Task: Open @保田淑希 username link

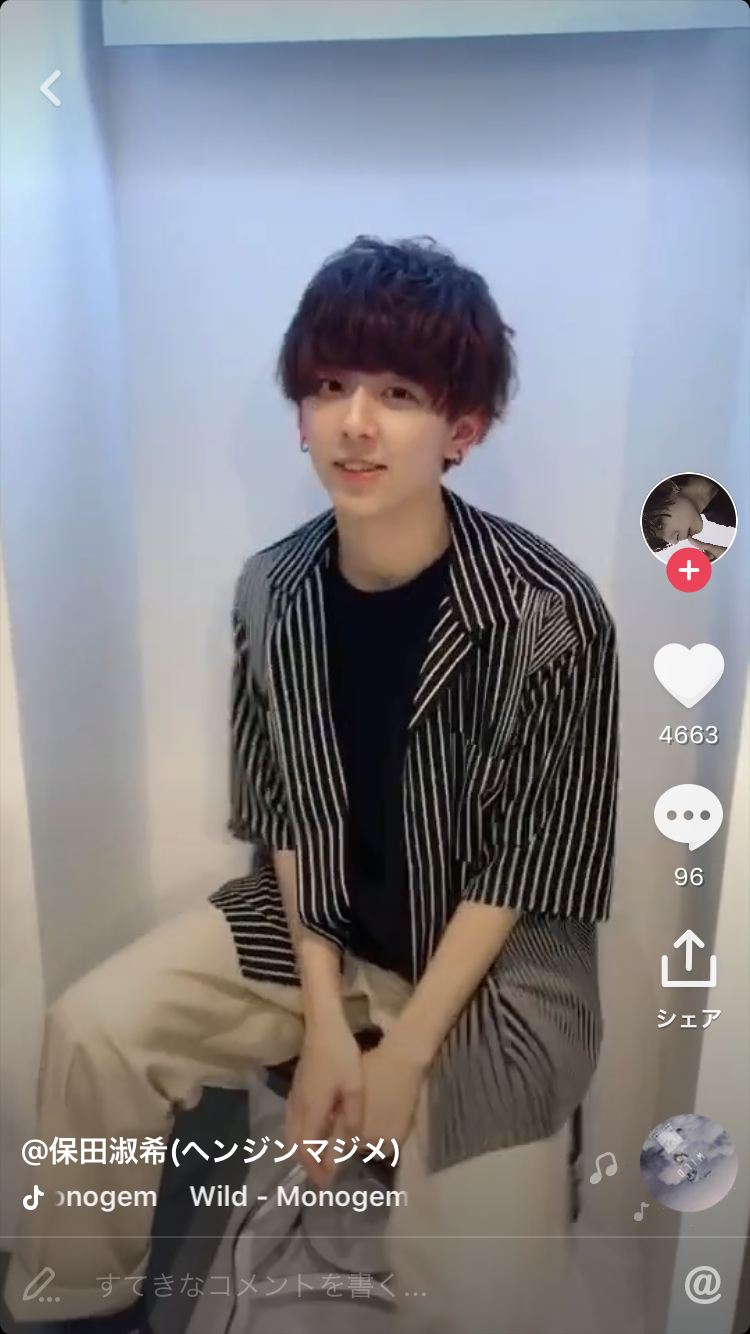Action: (x=210, y=1152)
